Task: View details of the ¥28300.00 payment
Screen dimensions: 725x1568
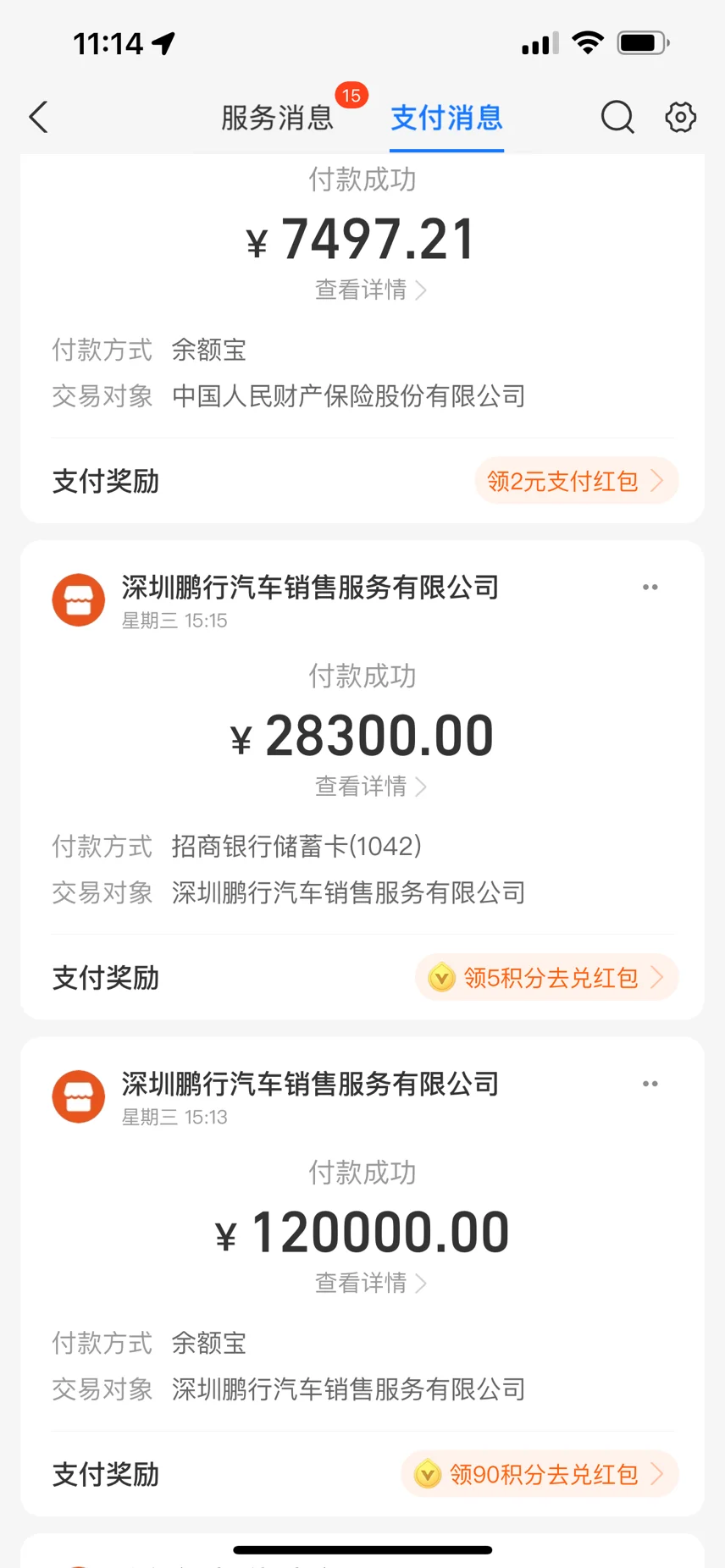Action: point(370,787)
